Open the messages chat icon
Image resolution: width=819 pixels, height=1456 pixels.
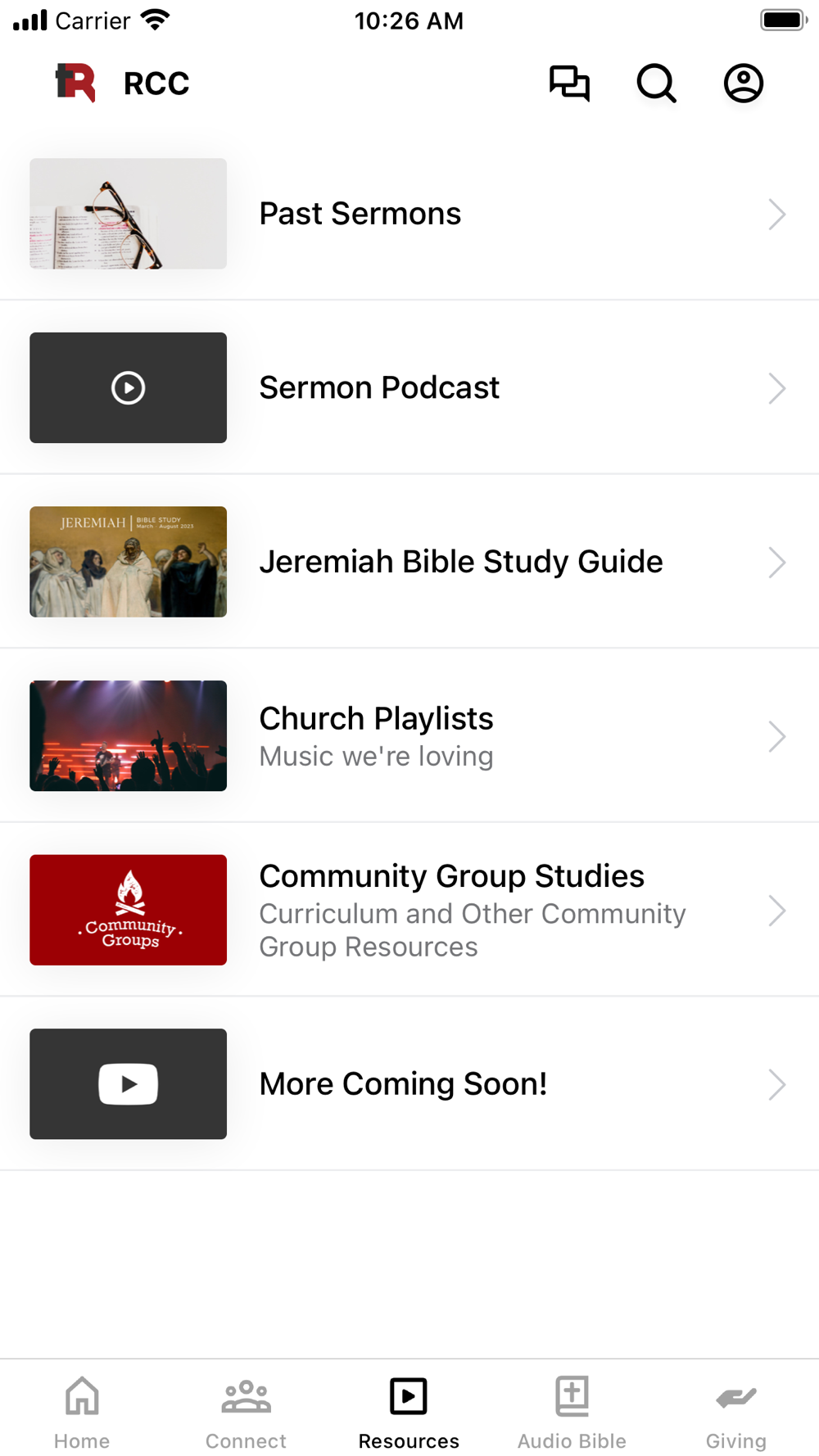(569, 83)
